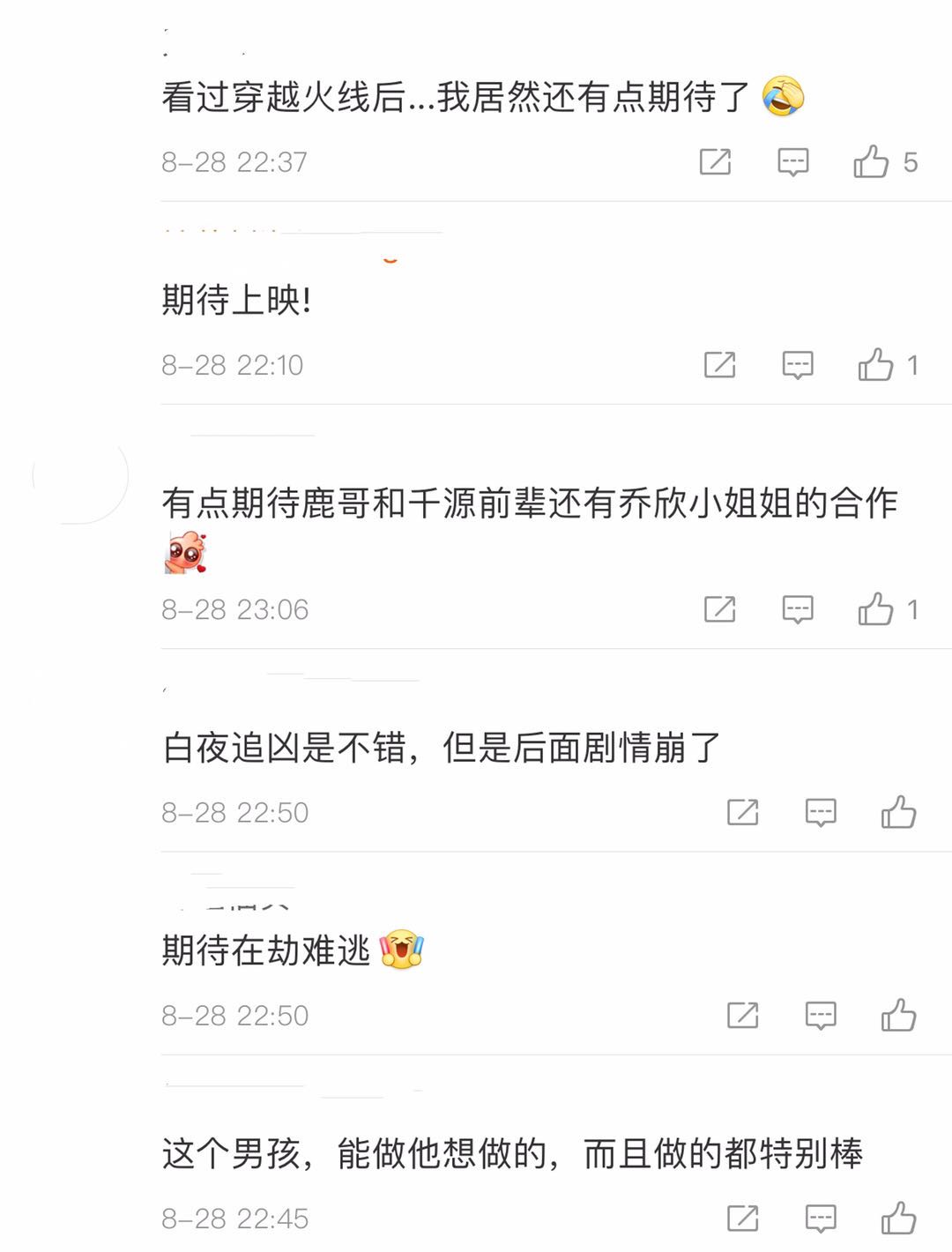
Task: Repost the comment posted at 23:06
Action: 720,609
